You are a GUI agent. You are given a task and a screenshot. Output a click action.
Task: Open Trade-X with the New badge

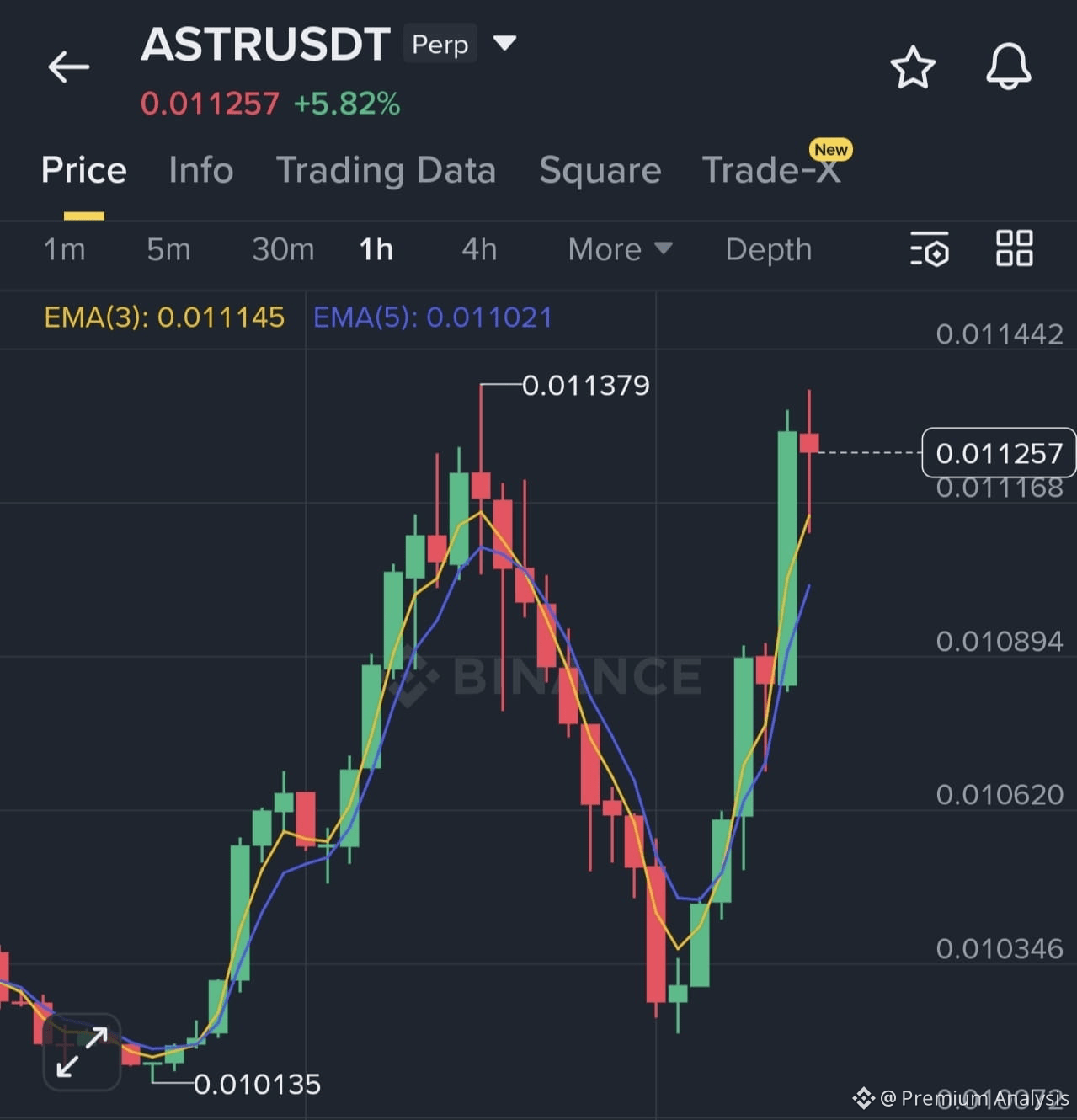click(x=771, y=170)
